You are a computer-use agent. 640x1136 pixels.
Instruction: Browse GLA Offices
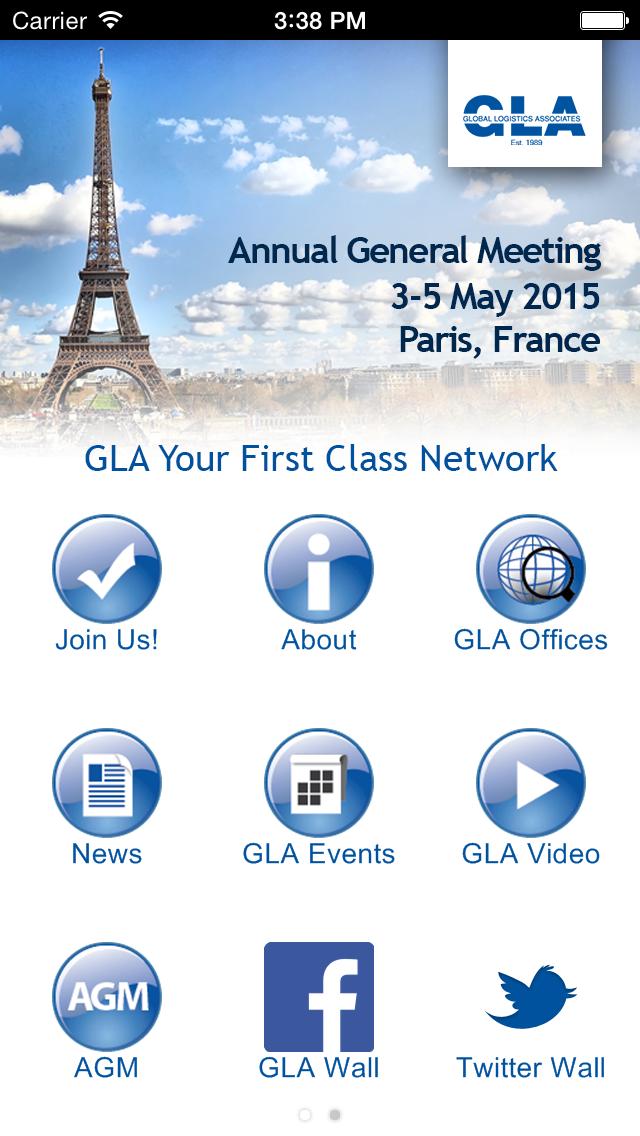click(x=530, y=570)
